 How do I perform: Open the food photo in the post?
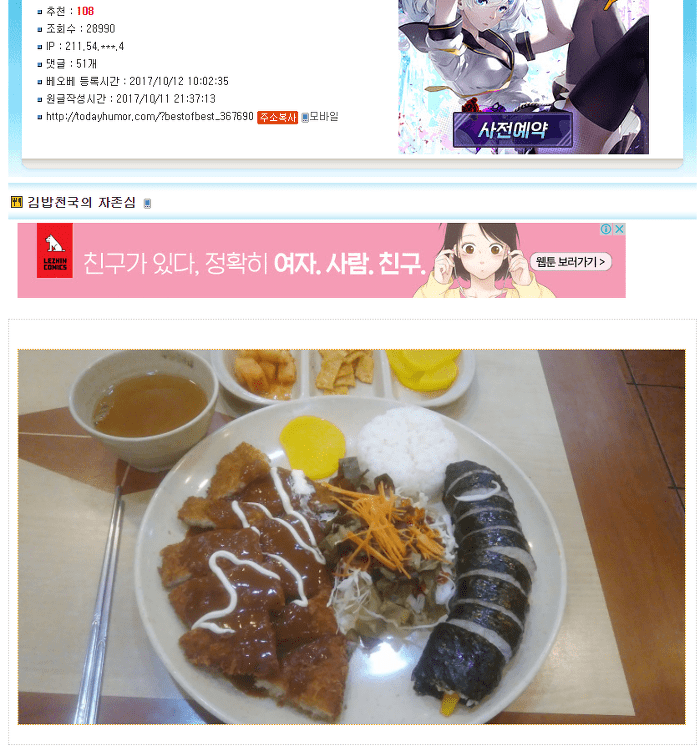351,536
